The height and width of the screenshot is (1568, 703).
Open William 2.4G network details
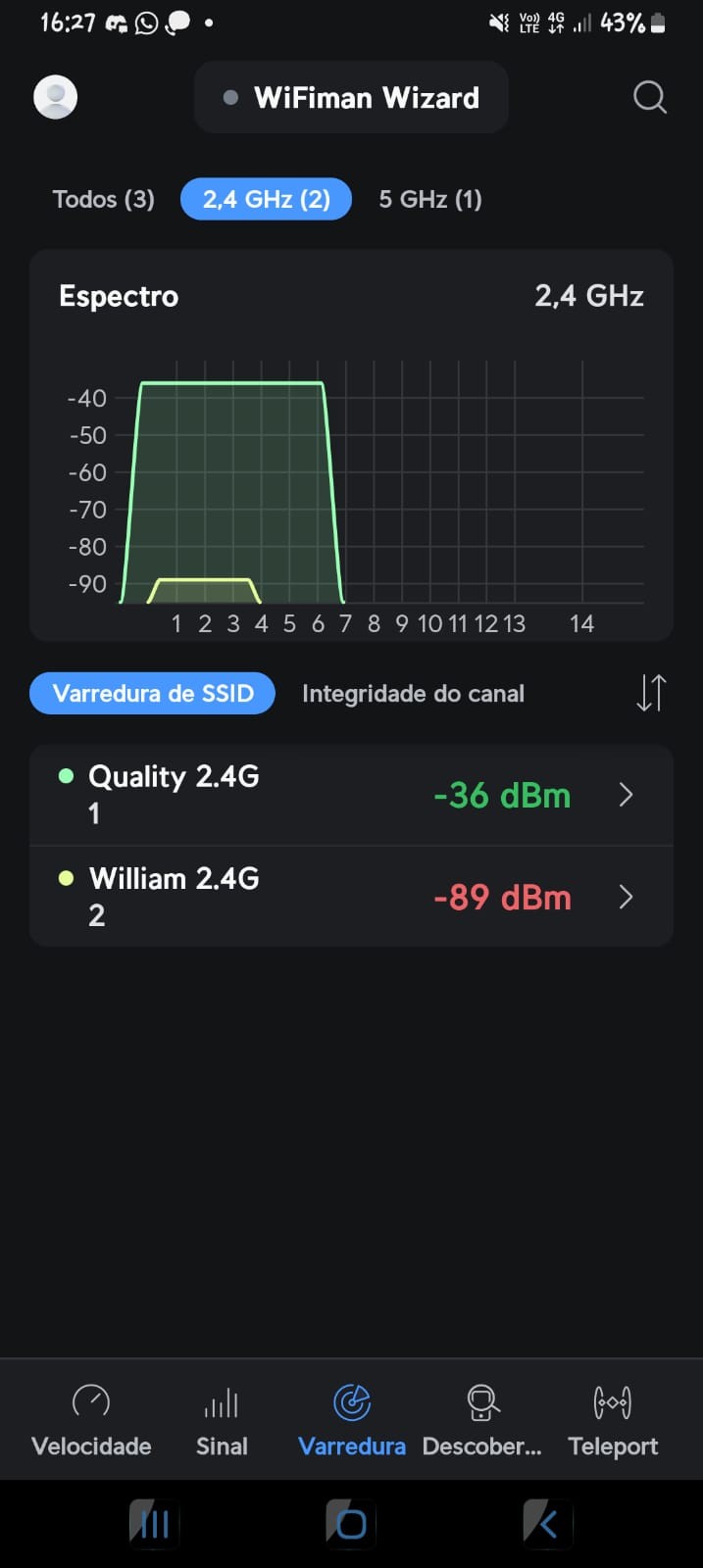[351, 897]
